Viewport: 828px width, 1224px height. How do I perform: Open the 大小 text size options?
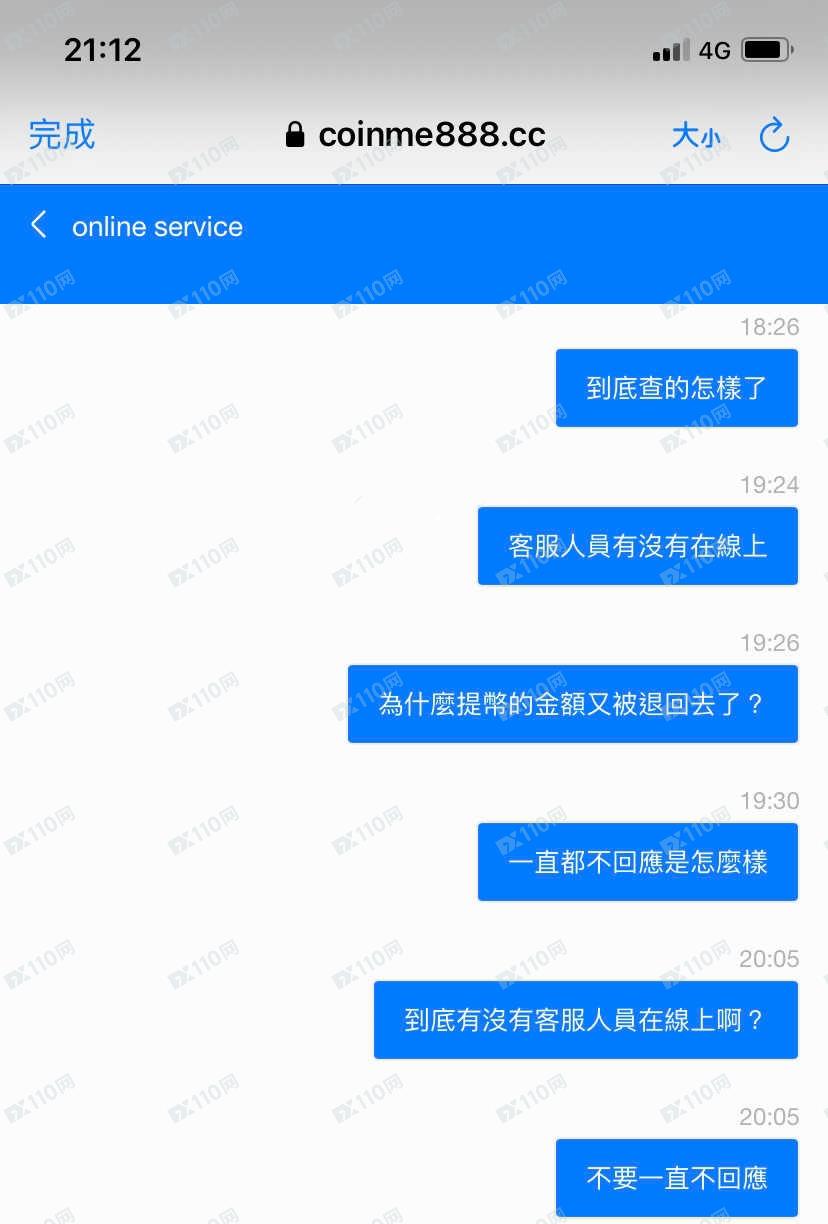pyautogui.click(x=695, y=136)
